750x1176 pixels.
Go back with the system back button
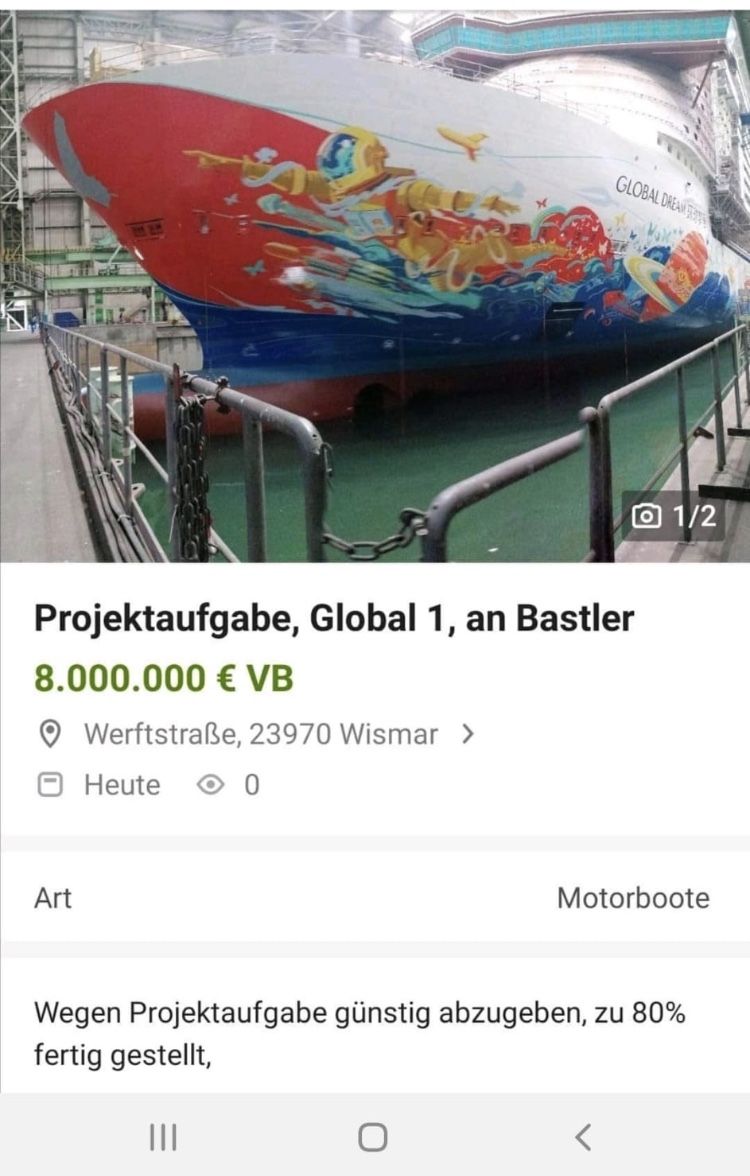pyautogui.click(x=583, y=1137)
